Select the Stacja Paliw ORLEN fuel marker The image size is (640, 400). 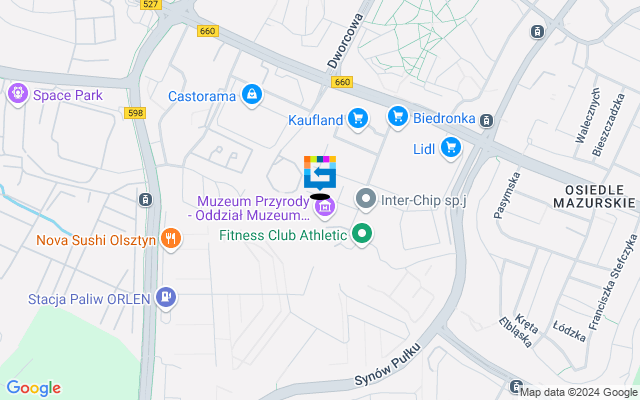click(x=166, y=297)
